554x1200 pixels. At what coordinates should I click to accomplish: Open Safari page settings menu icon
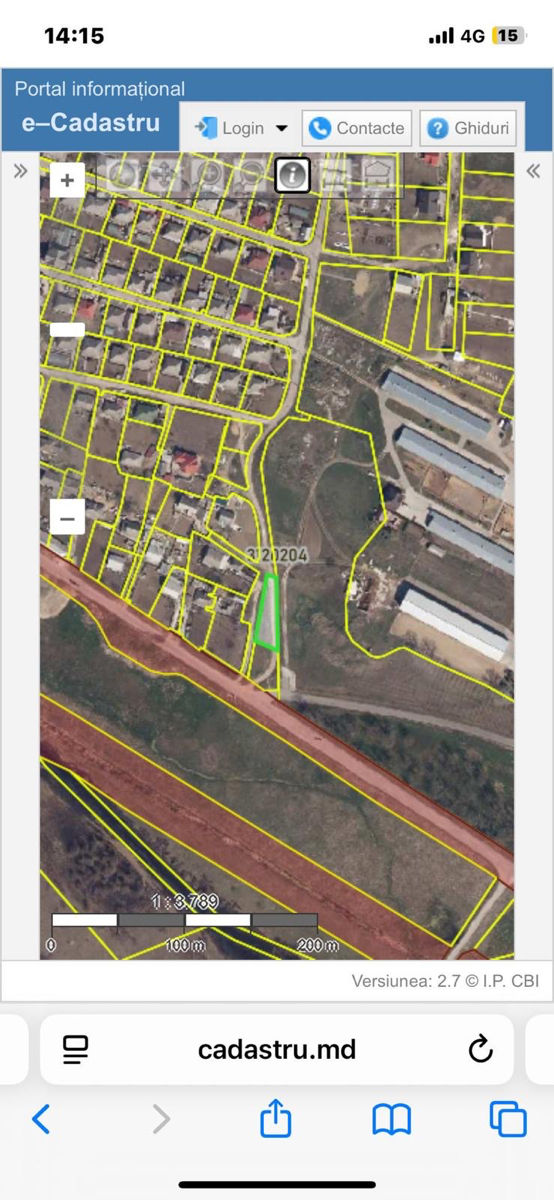point(76,1049)
